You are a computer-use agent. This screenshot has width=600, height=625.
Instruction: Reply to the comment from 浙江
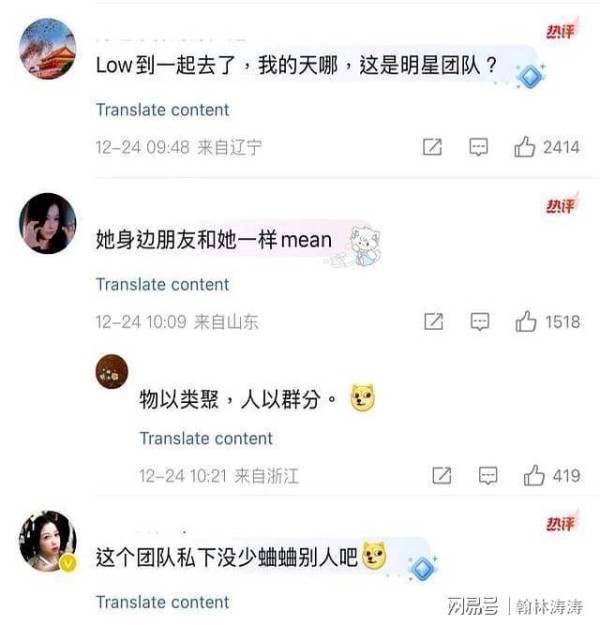point(488,475)
